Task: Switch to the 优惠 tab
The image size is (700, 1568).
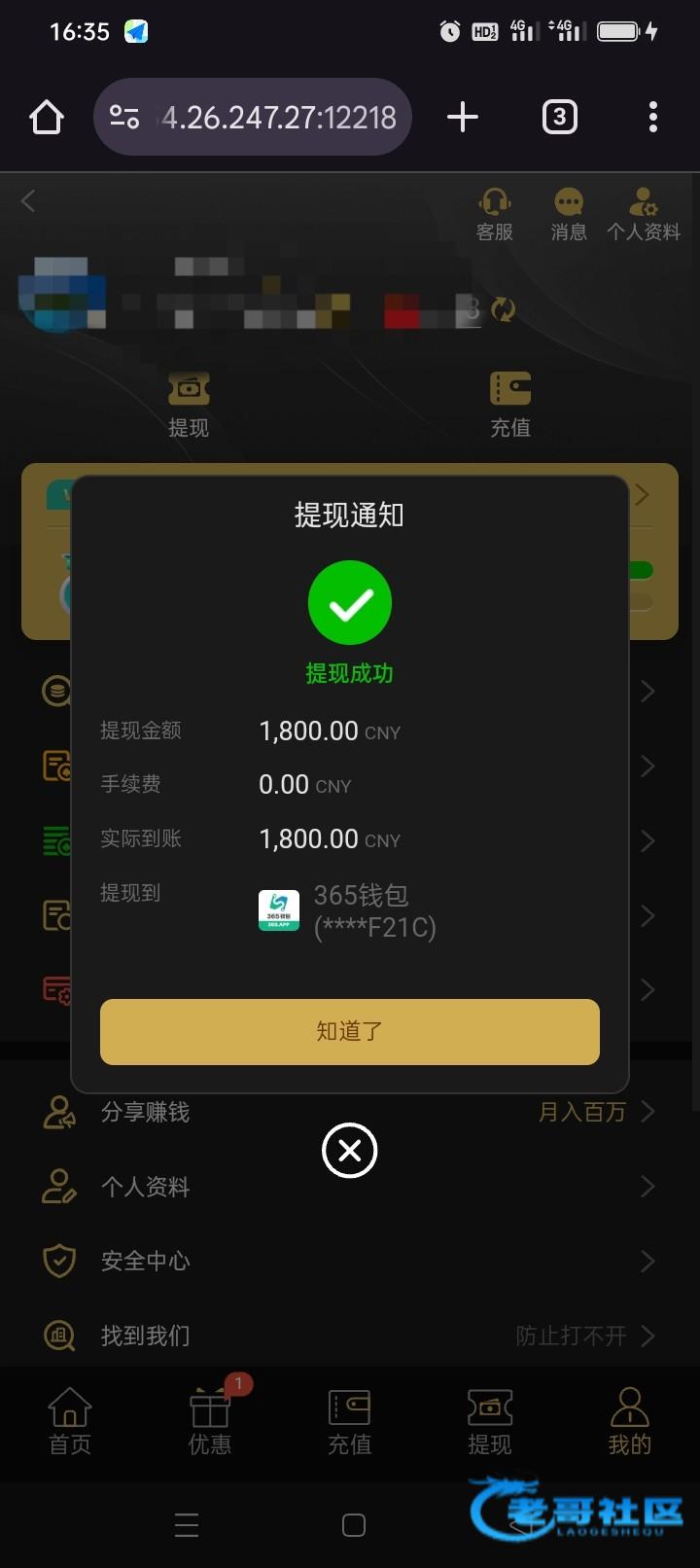Action: click(x=210, y=1422)
